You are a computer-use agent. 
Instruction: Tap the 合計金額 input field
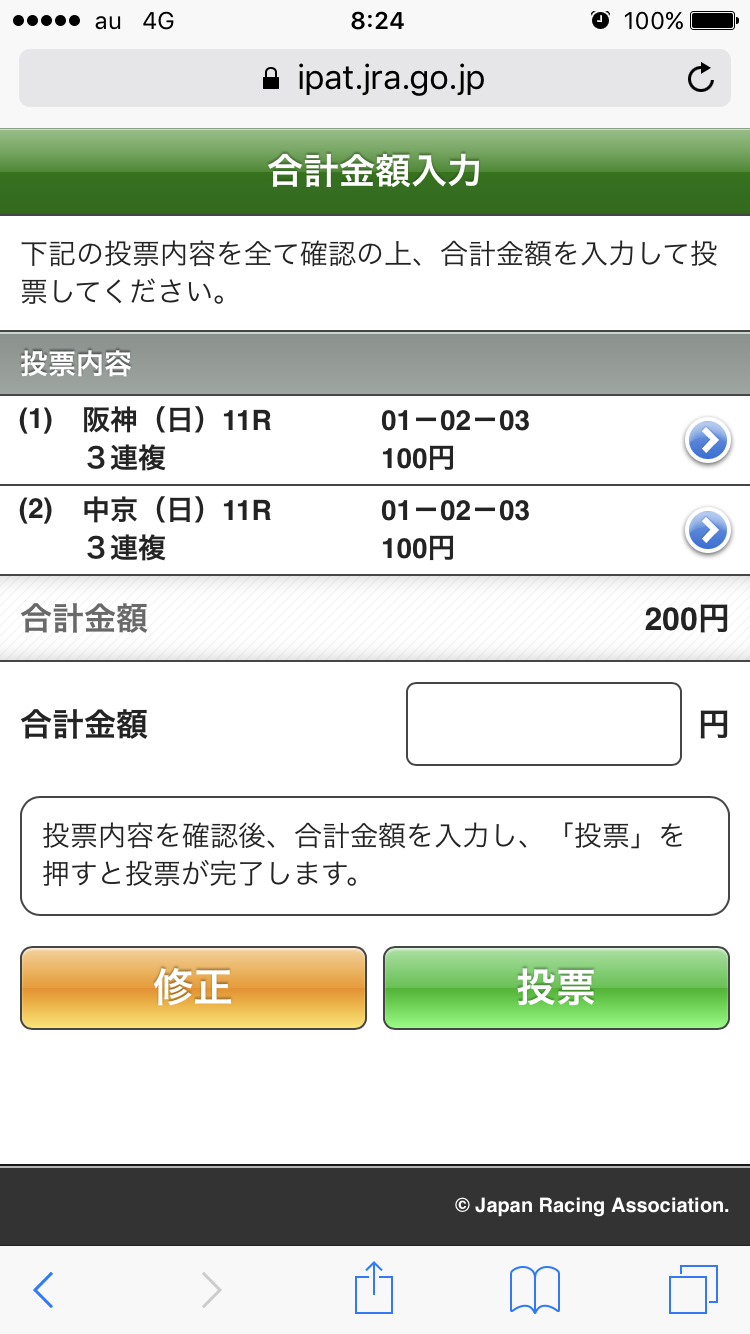click(543, 723)
